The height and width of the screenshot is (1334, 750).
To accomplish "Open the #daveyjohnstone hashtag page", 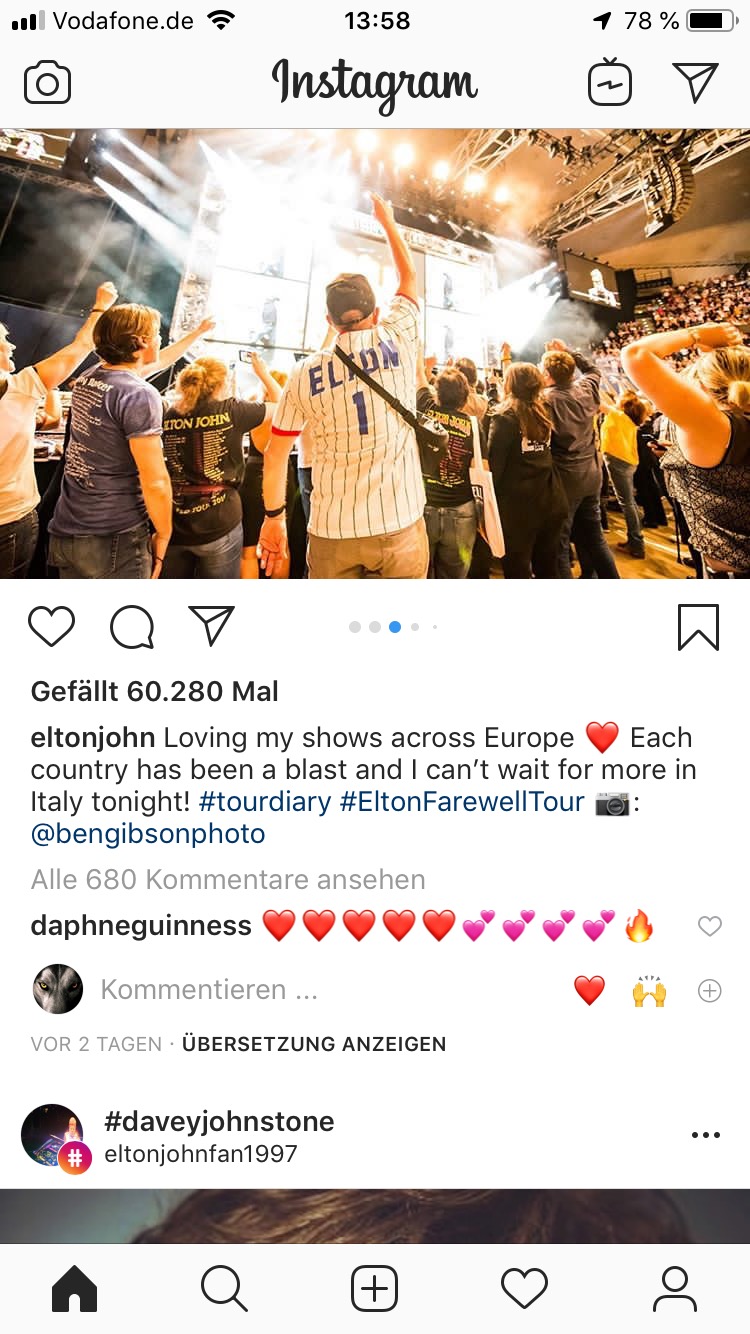I will [219, 1121].
